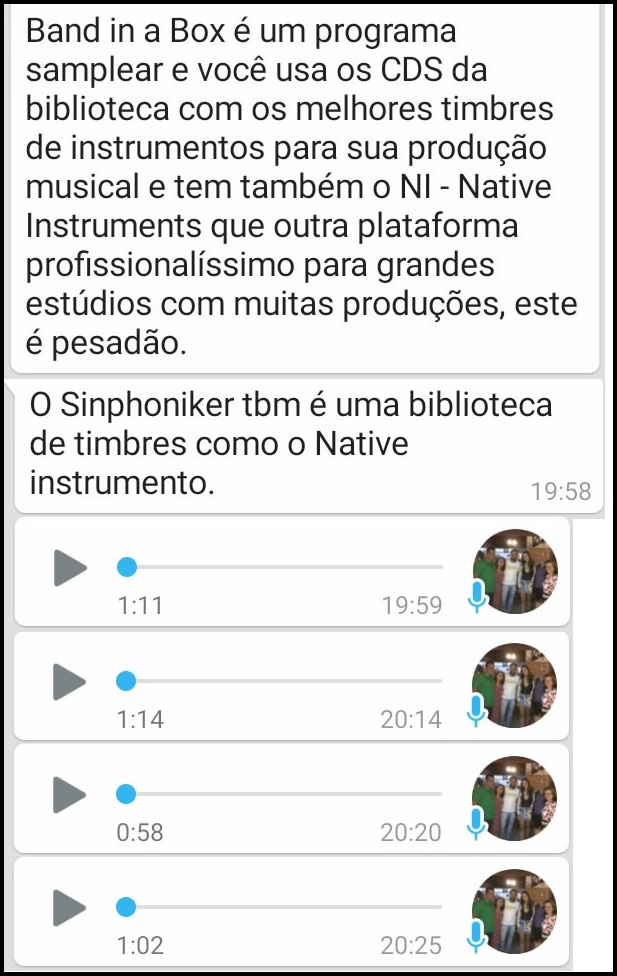Jump ahead on the 20:14 audio progress bar
Image resolution: width=617 pixels, height=976 pixels.
click(285, 682)
